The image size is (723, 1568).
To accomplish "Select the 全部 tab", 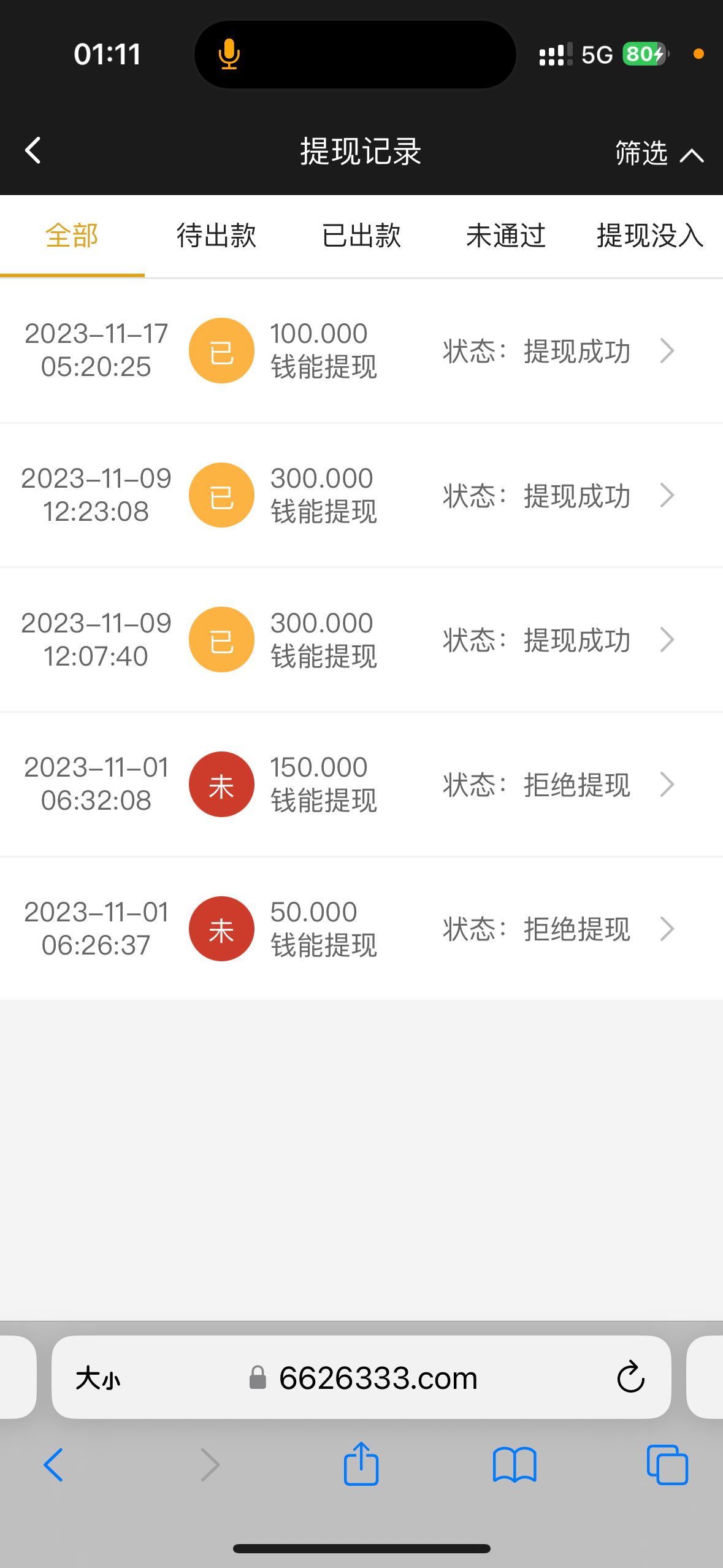I will point(72,236).
